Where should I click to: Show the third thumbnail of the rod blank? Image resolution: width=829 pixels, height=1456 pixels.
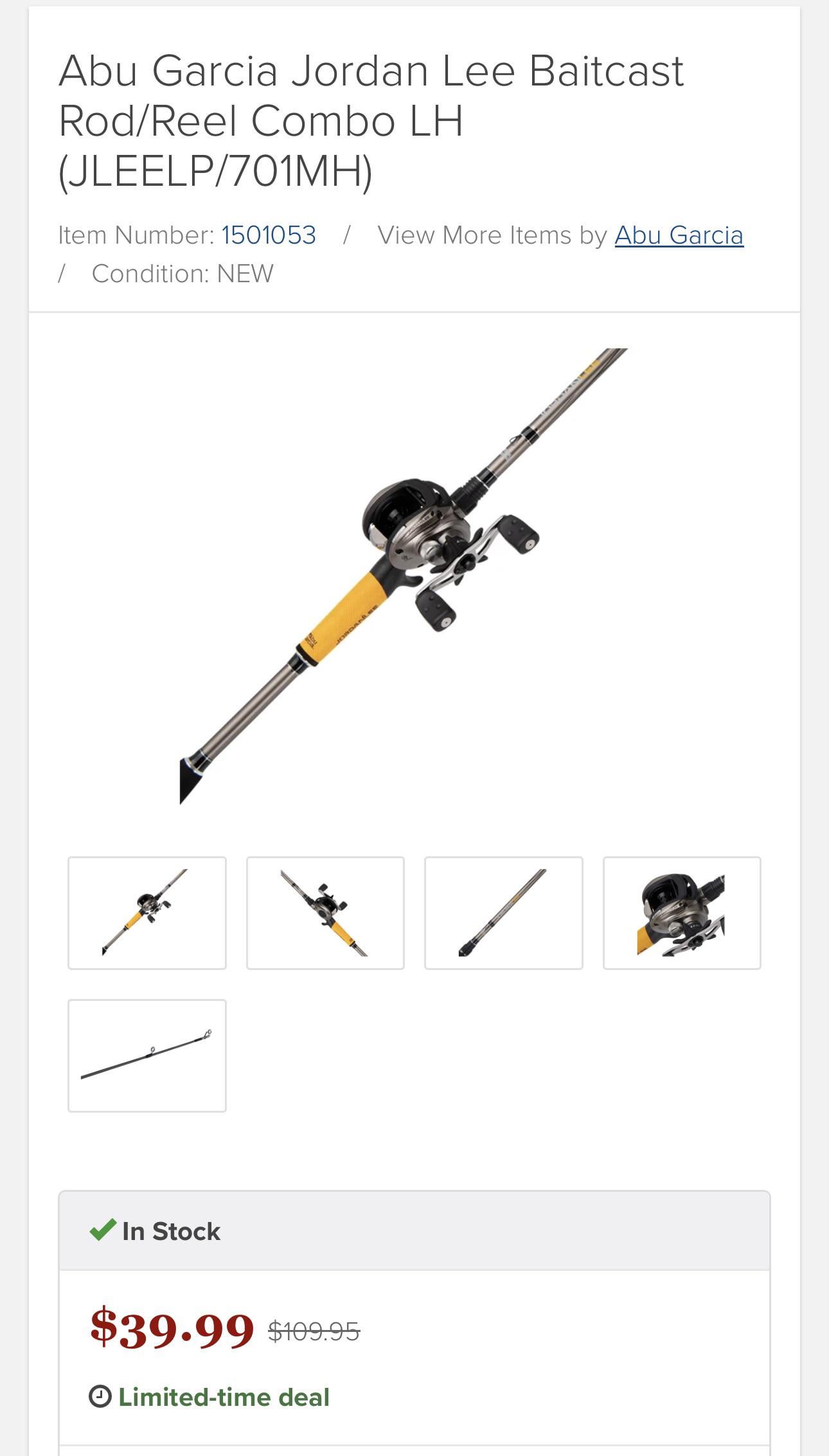pos(503,913)
